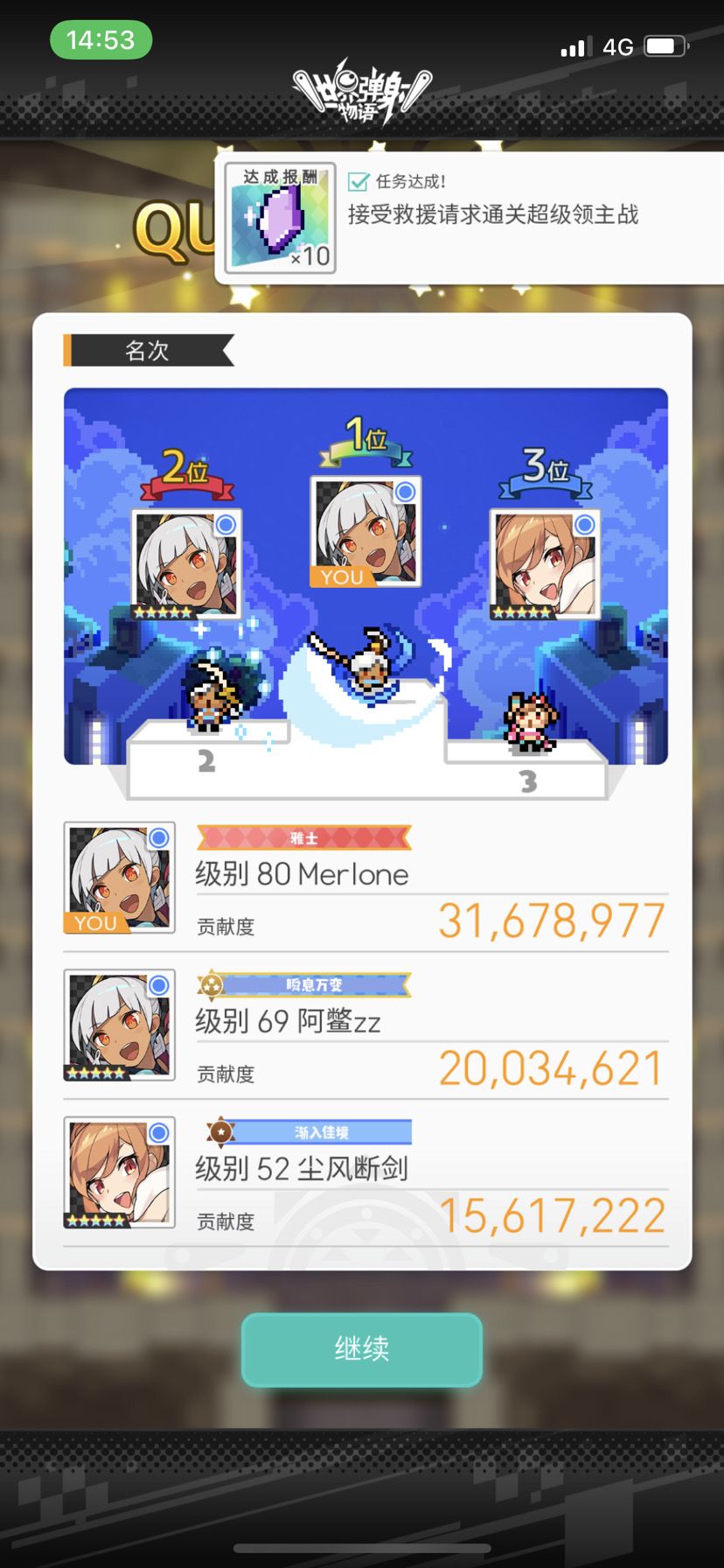The height and width of the screenshot is (1568, 724).
Task: Tap the medal icon beside 瞬息万变 title
Action: (212, 983)
